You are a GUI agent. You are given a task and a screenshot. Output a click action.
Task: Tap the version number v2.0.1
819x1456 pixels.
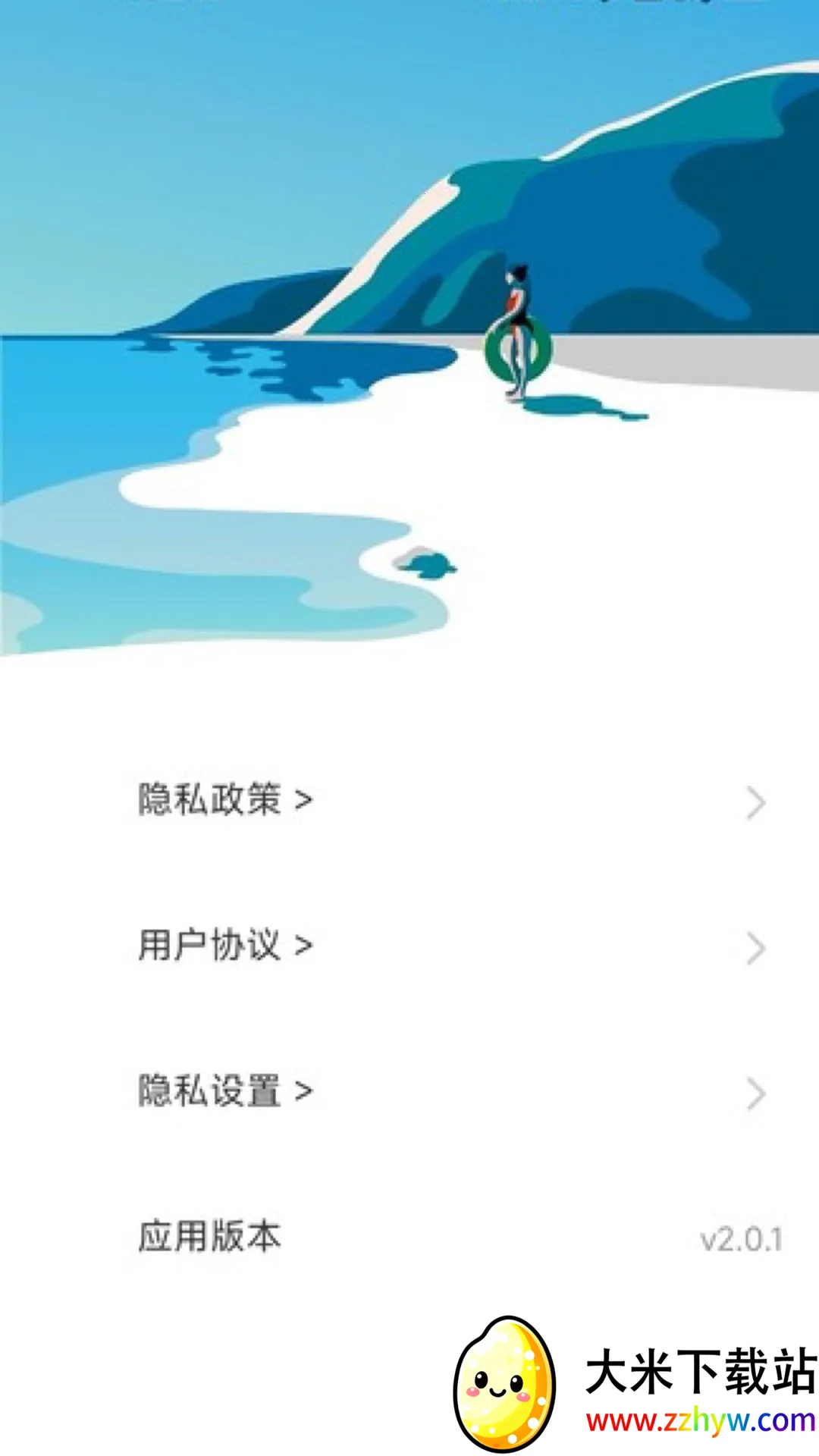tap(742, 1237)
